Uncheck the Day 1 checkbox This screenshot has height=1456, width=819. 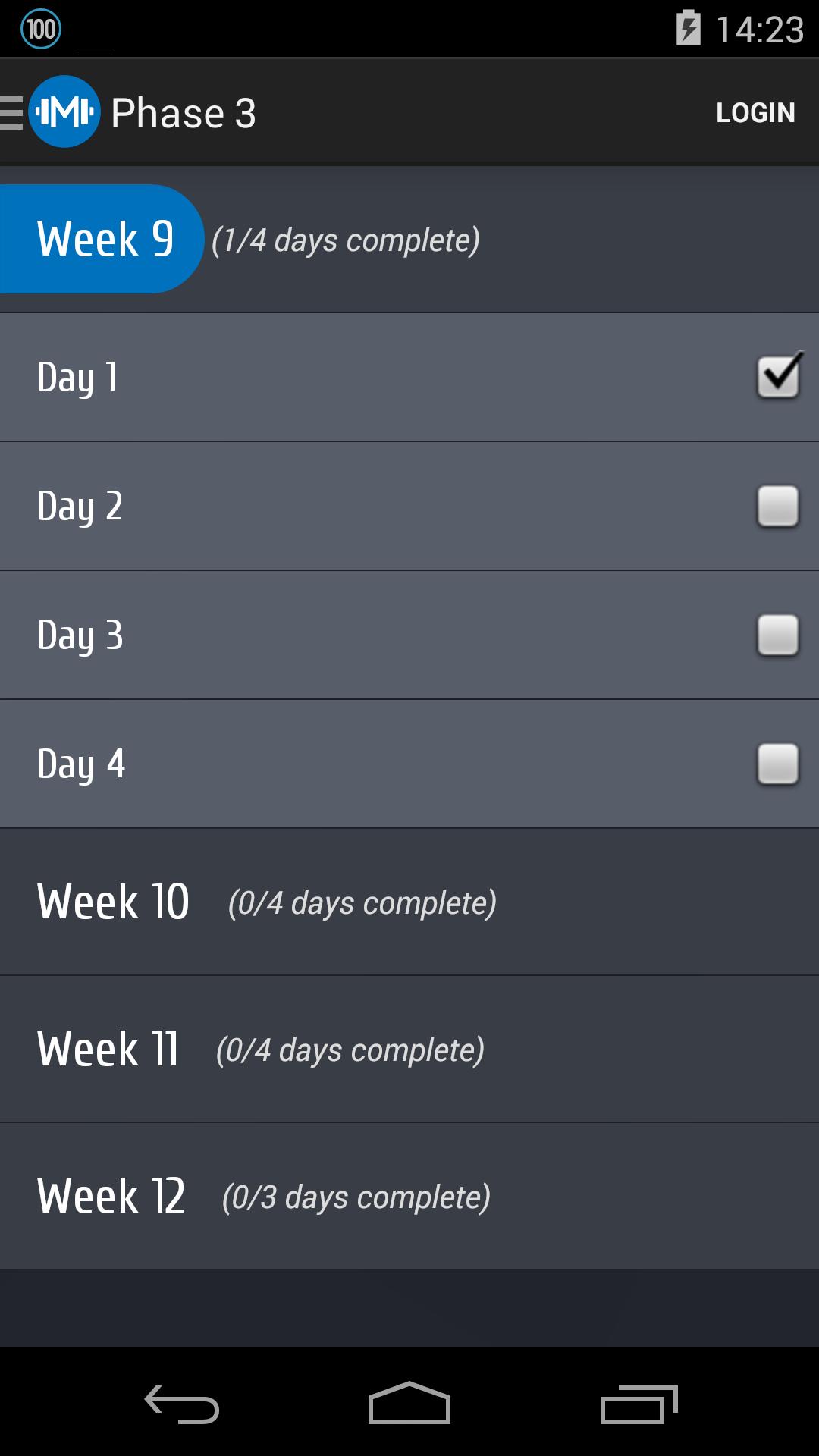point(777,377)
